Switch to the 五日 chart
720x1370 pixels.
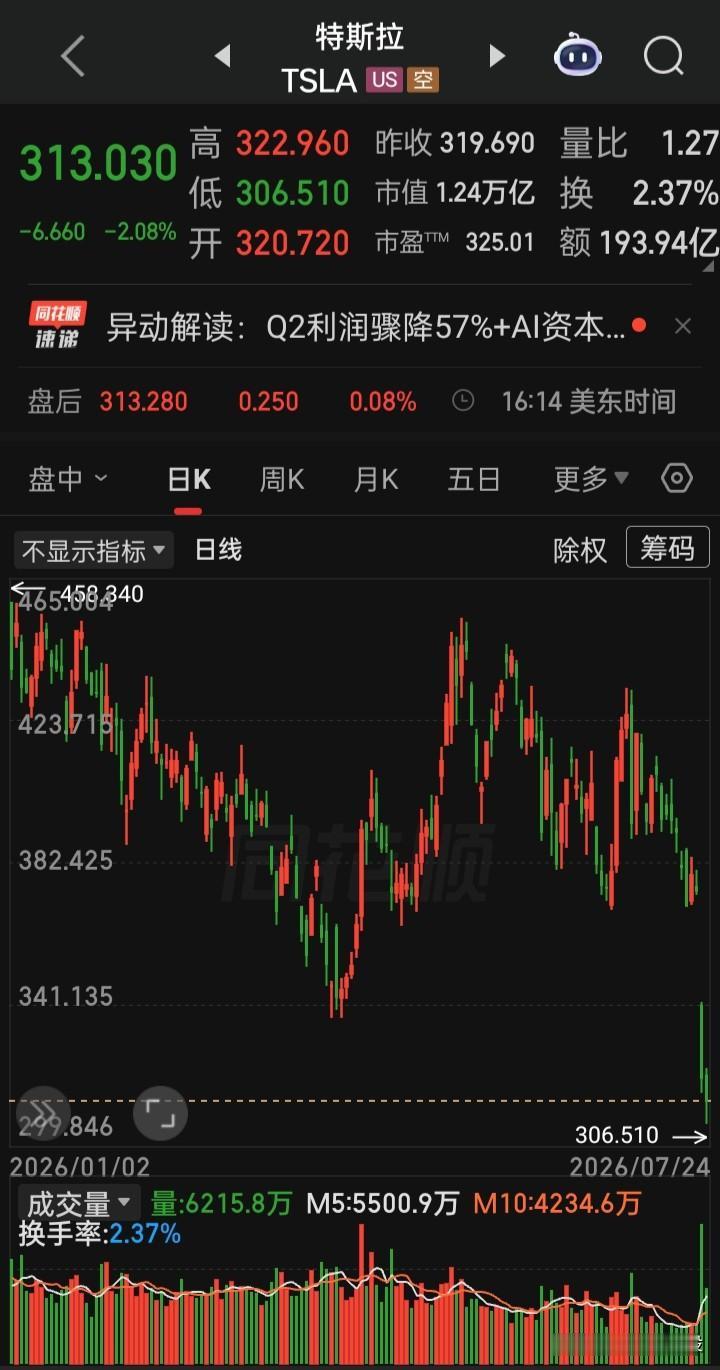pos(474,479)
